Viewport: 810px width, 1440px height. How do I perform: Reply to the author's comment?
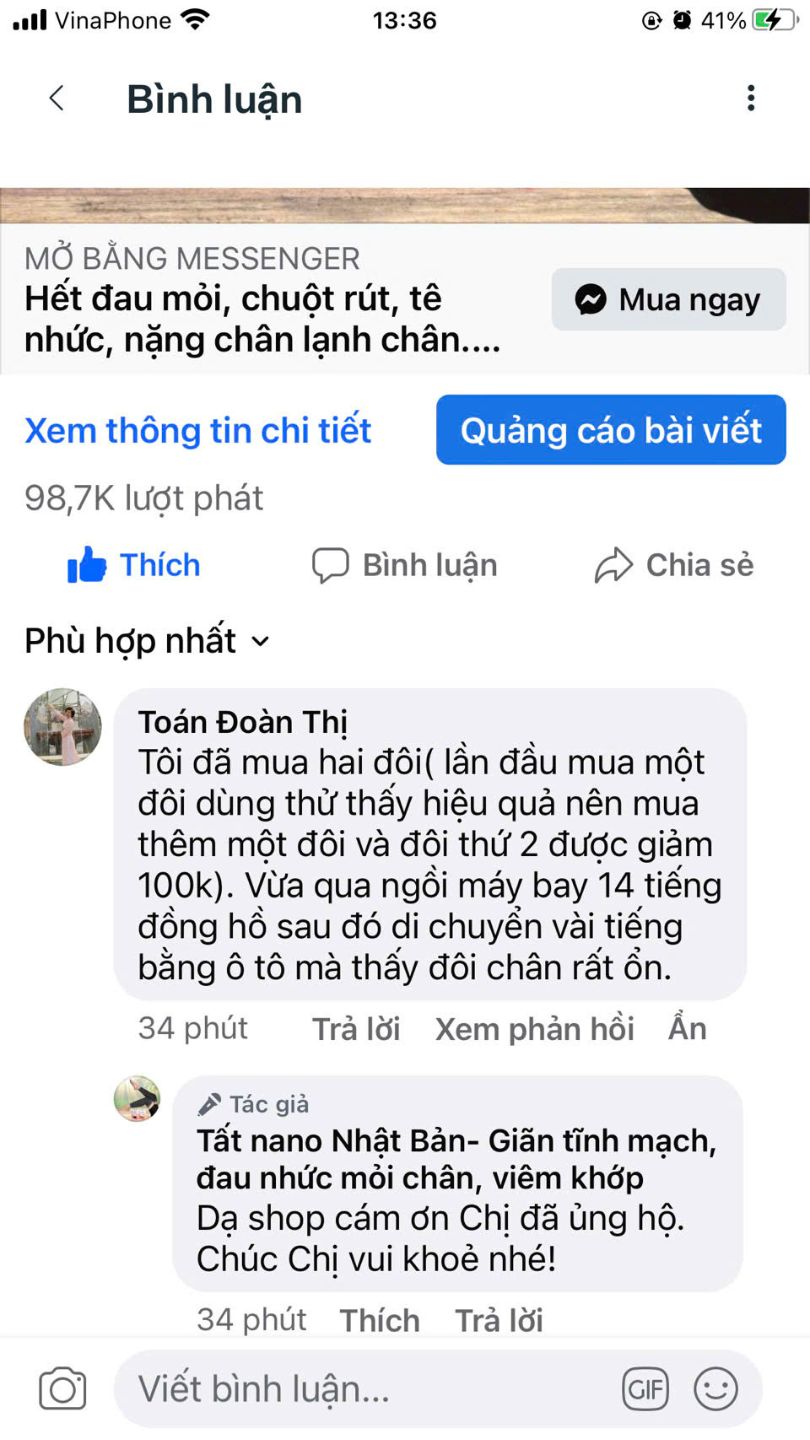pos(499,1320)
